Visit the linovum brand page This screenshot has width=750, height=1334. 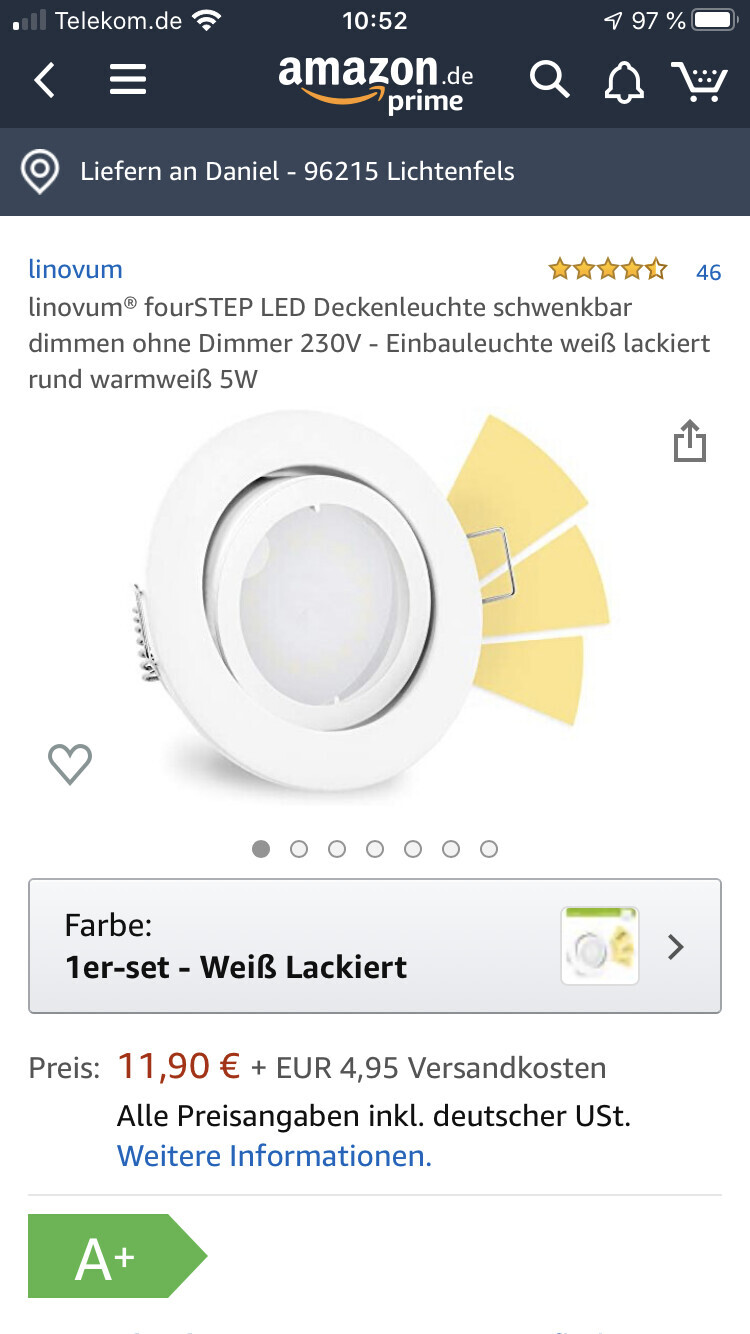pyautogui.click(x=75, y=269)
